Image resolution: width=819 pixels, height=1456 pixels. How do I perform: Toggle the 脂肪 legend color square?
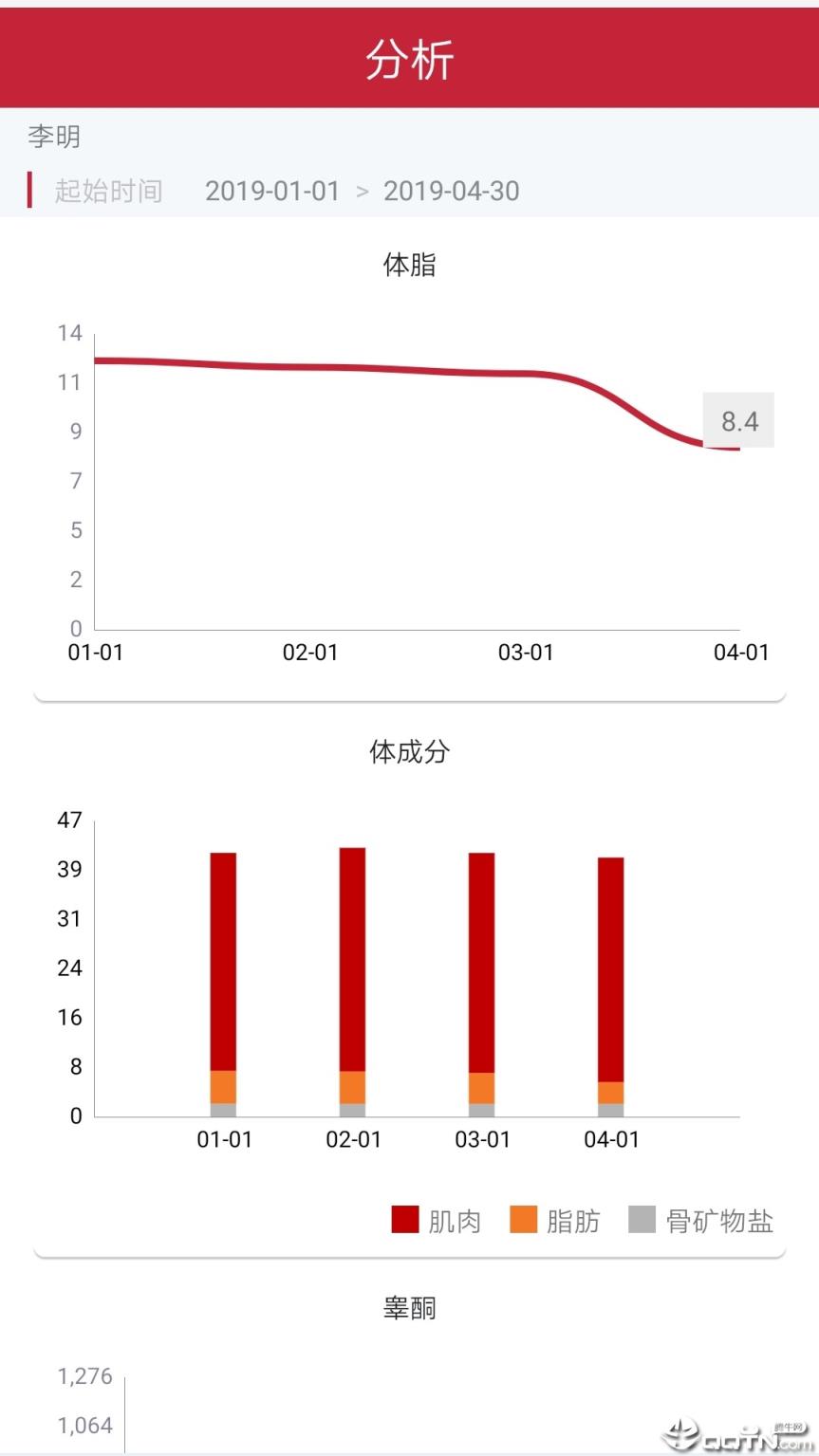[x=525, y=1221]
